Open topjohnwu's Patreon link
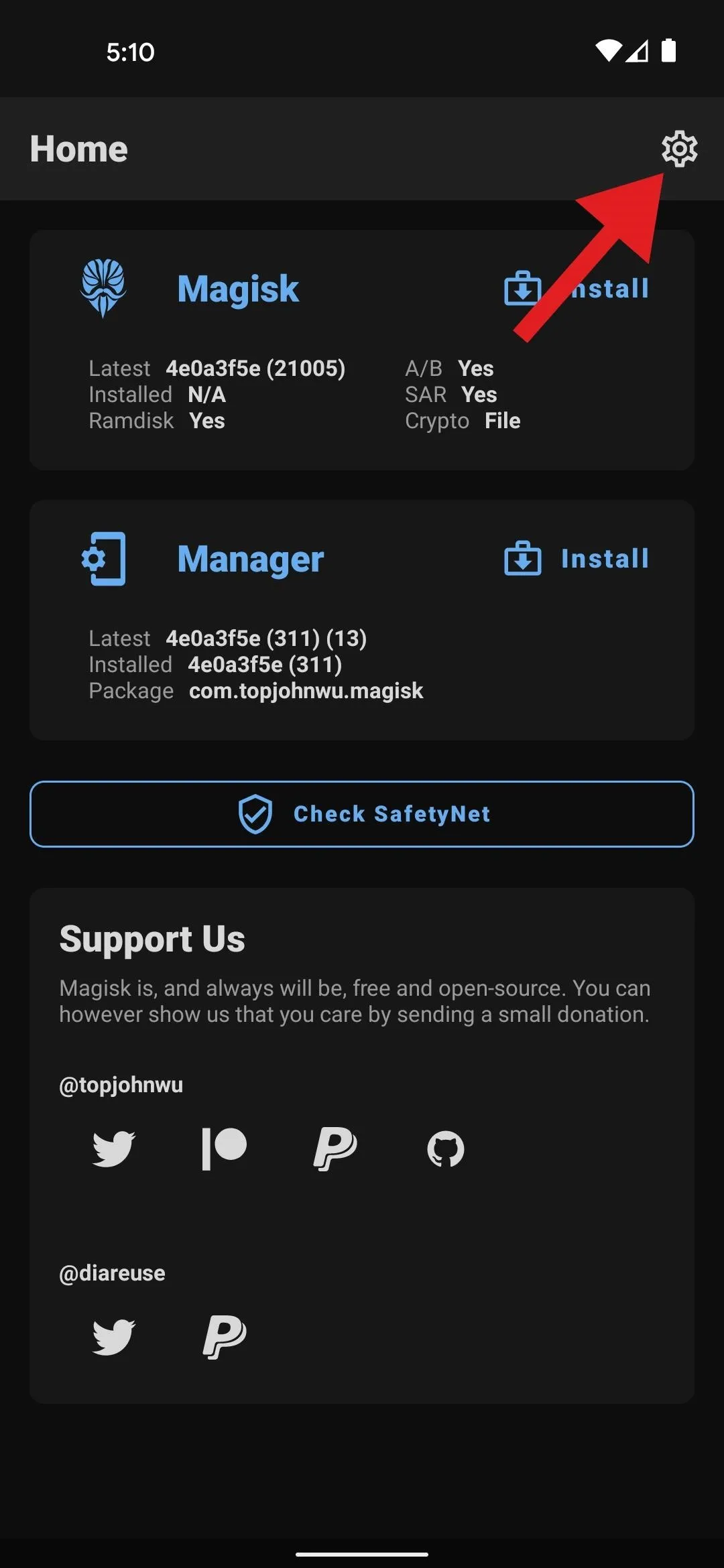 tap(225, 1149)
